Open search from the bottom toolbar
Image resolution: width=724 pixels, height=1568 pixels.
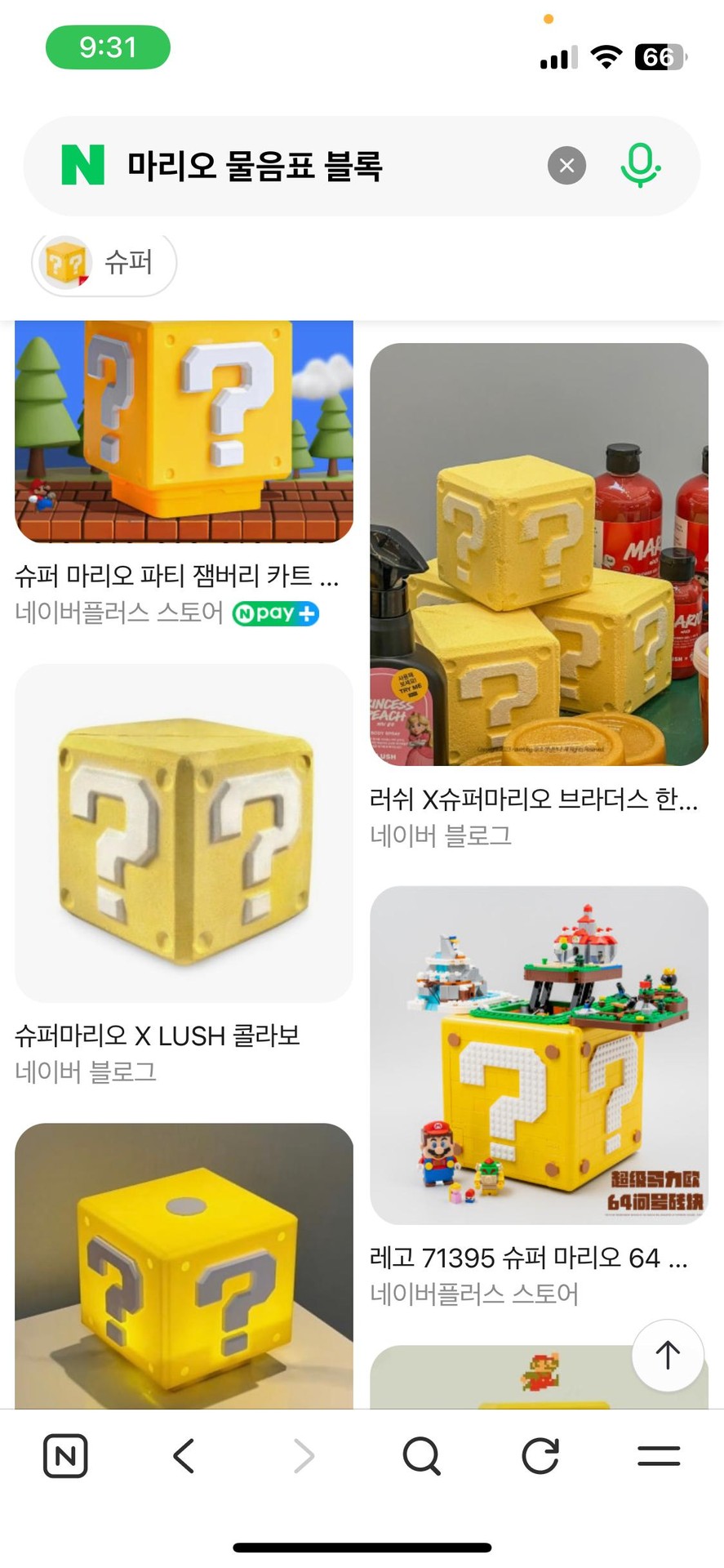coord(421,1455)
